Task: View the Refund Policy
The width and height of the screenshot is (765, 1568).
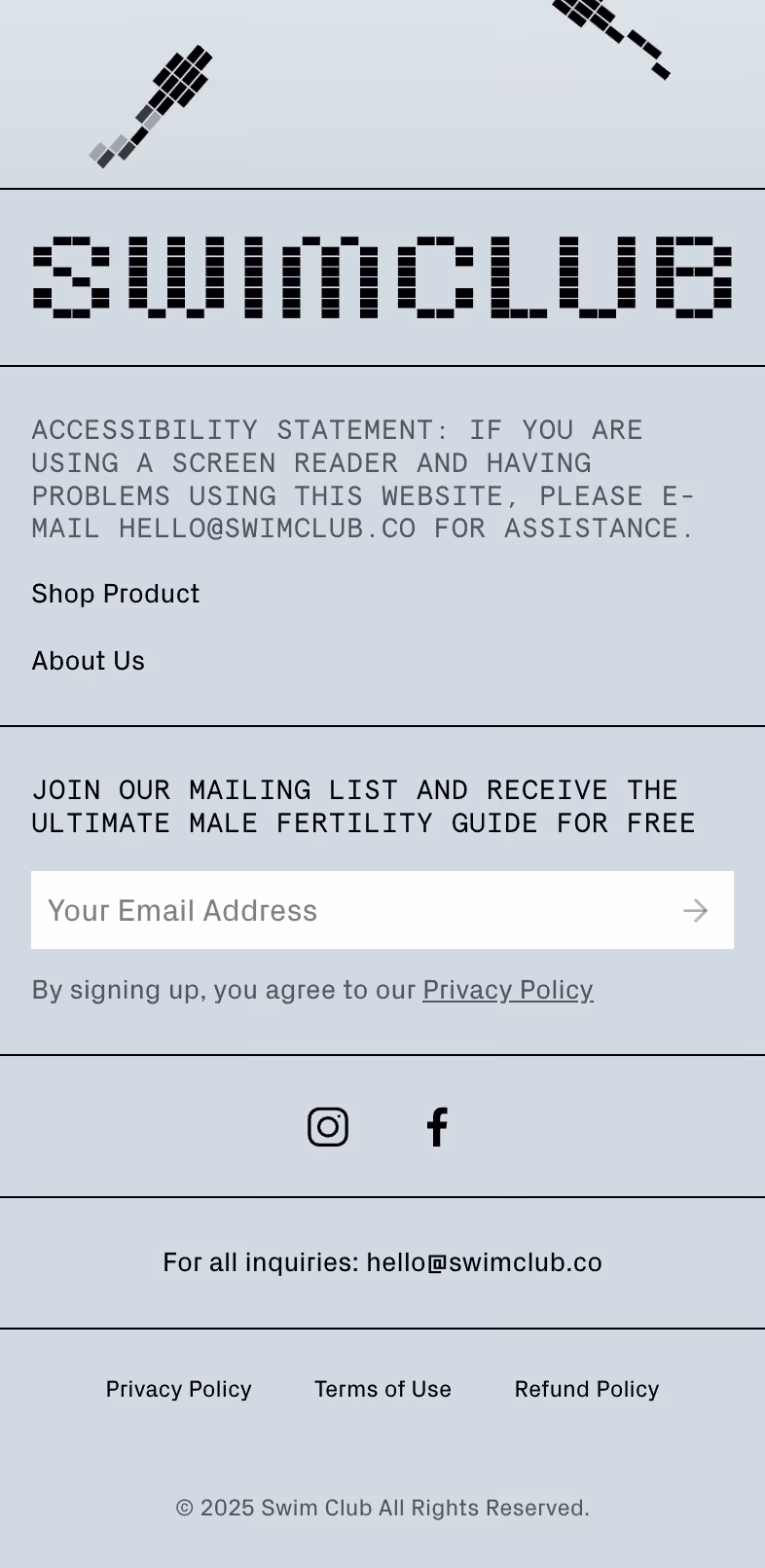Action: tap(587, 1389)
